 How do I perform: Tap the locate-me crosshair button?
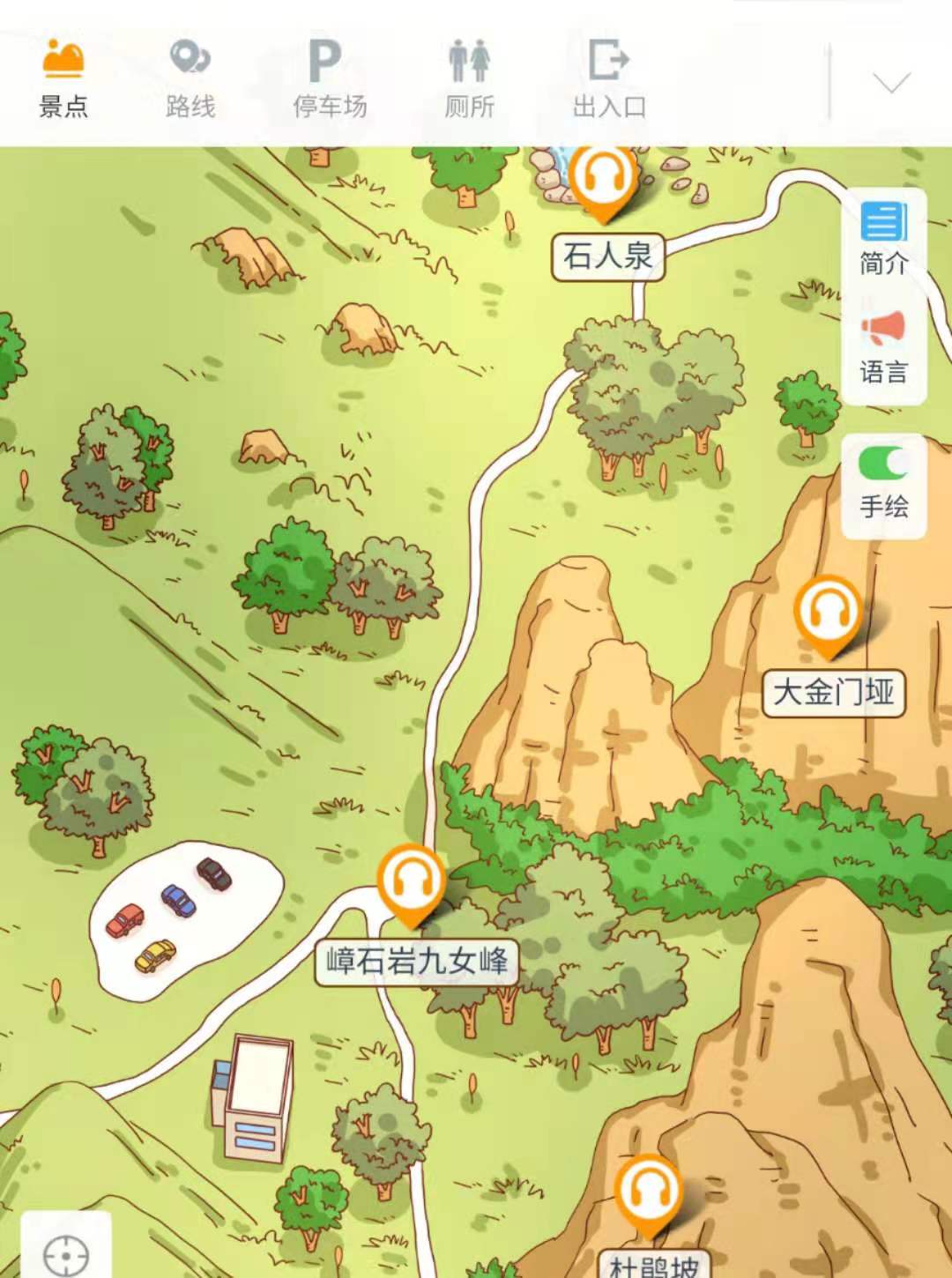click(x=66, y=1253)
